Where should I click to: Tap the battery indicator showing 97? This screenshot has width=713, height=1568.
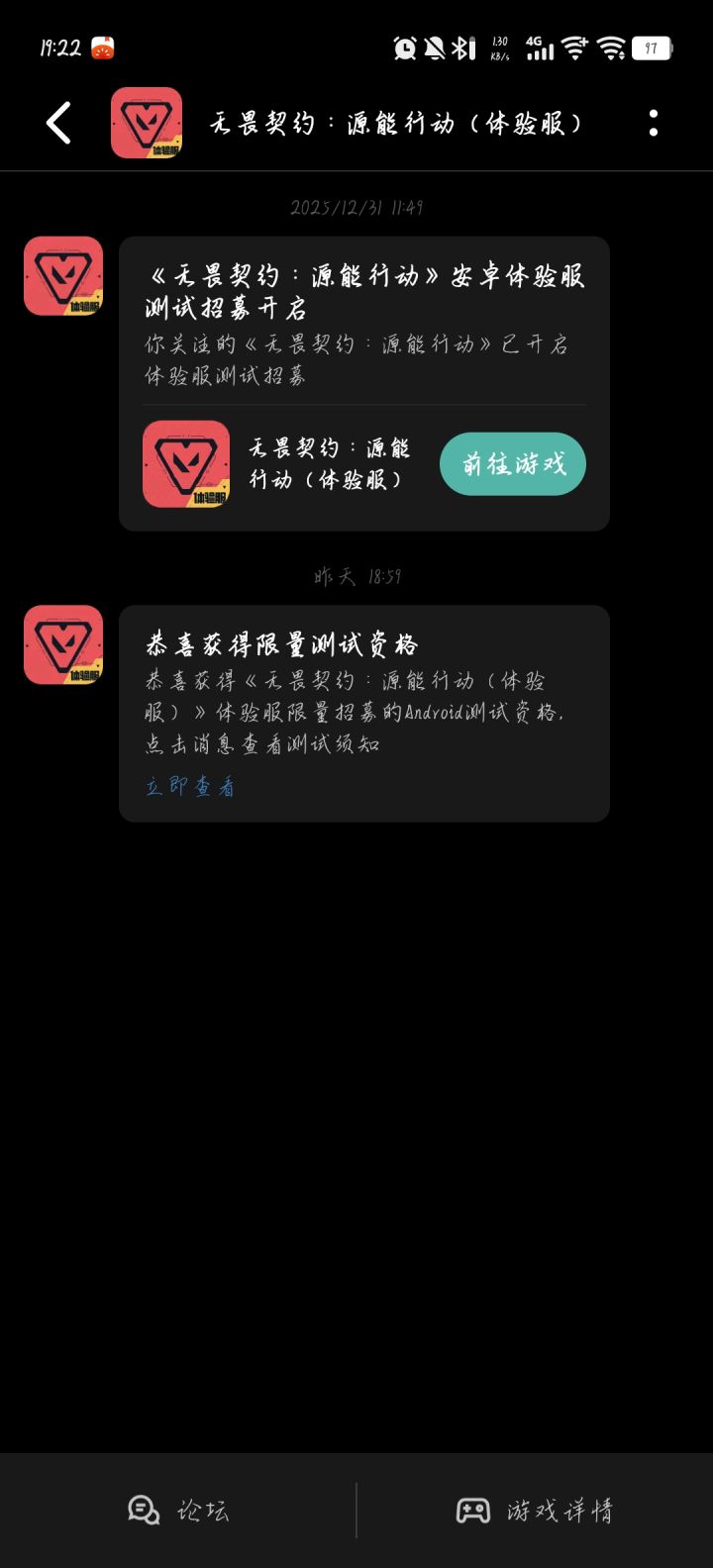coord(651,47)
